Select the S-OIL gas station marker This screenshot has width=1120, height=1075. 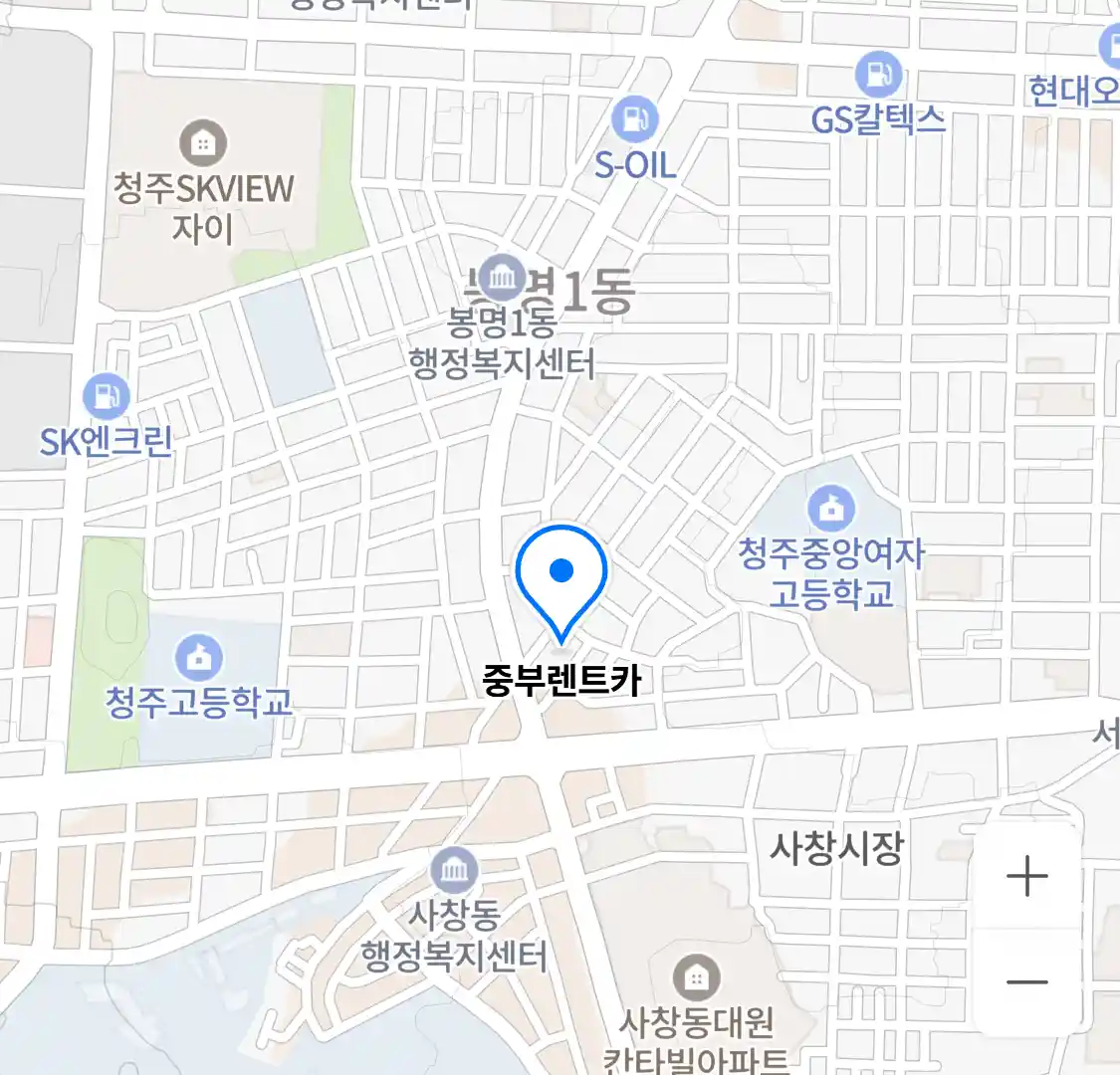point(634,119)
